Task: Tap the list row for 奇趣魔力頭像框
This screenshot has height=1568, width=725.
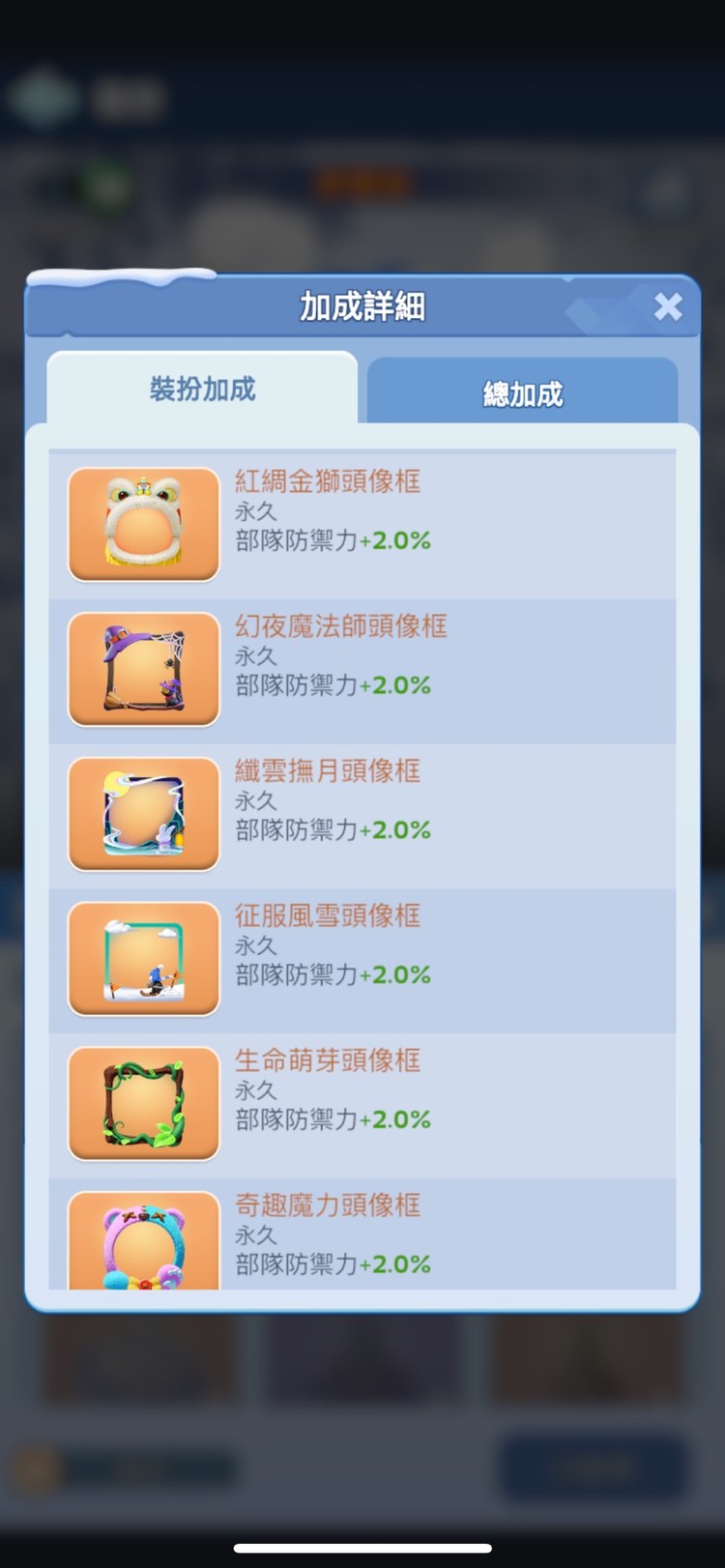Action: 362,1235
